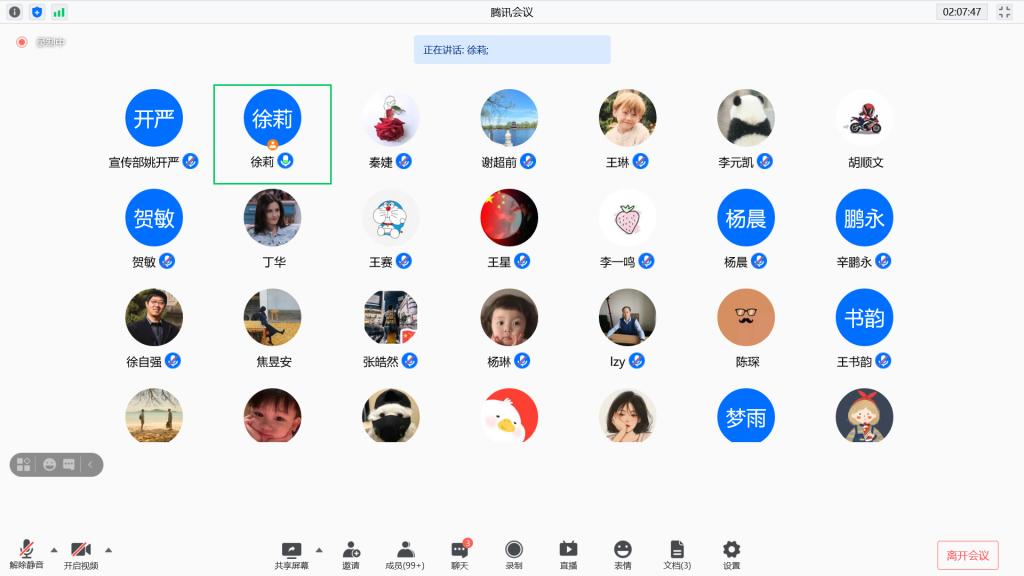This screenshot has width=1024, height=576.
Task: View meeting info icon
Action: pyautogui.click(x=14, y=12)
